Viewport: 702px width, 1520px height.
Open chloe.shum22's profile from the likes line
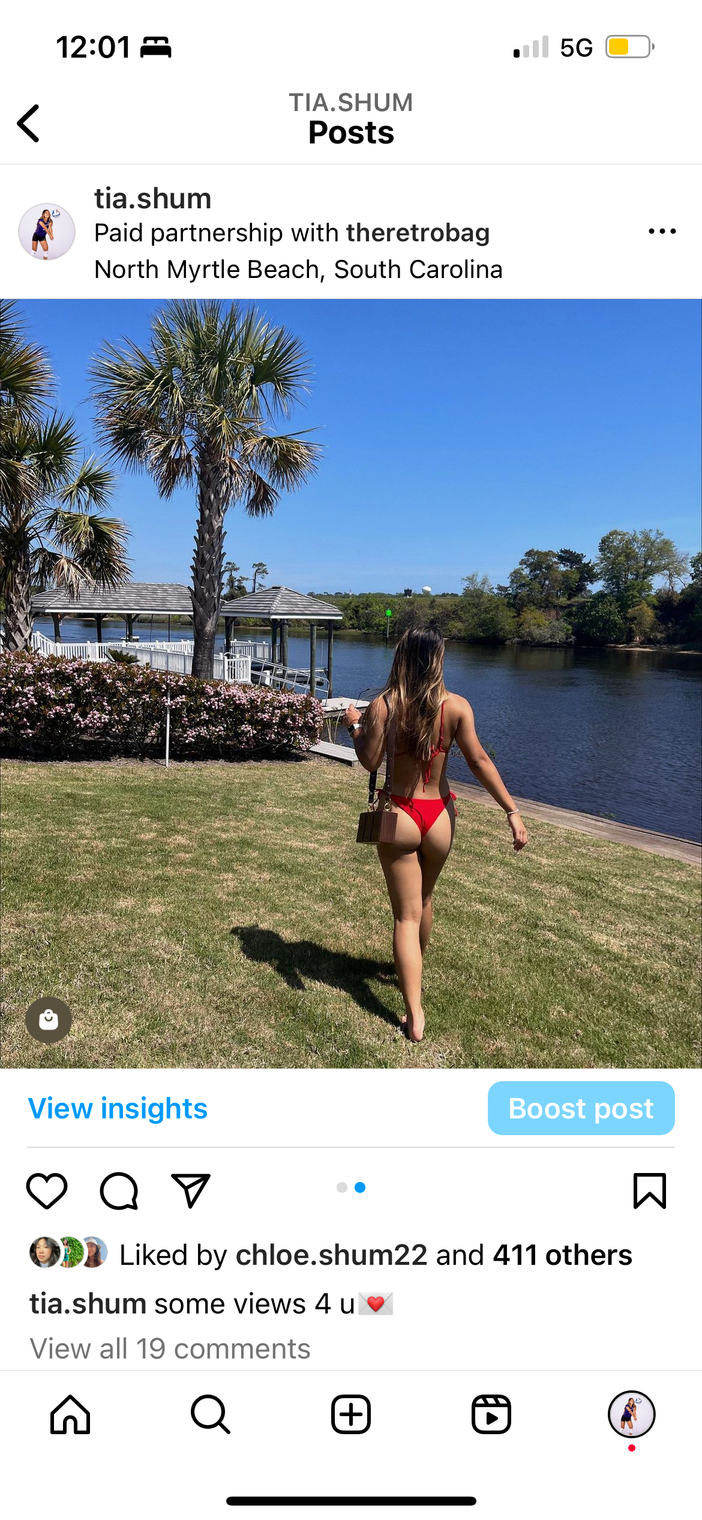pos(331,1255)
